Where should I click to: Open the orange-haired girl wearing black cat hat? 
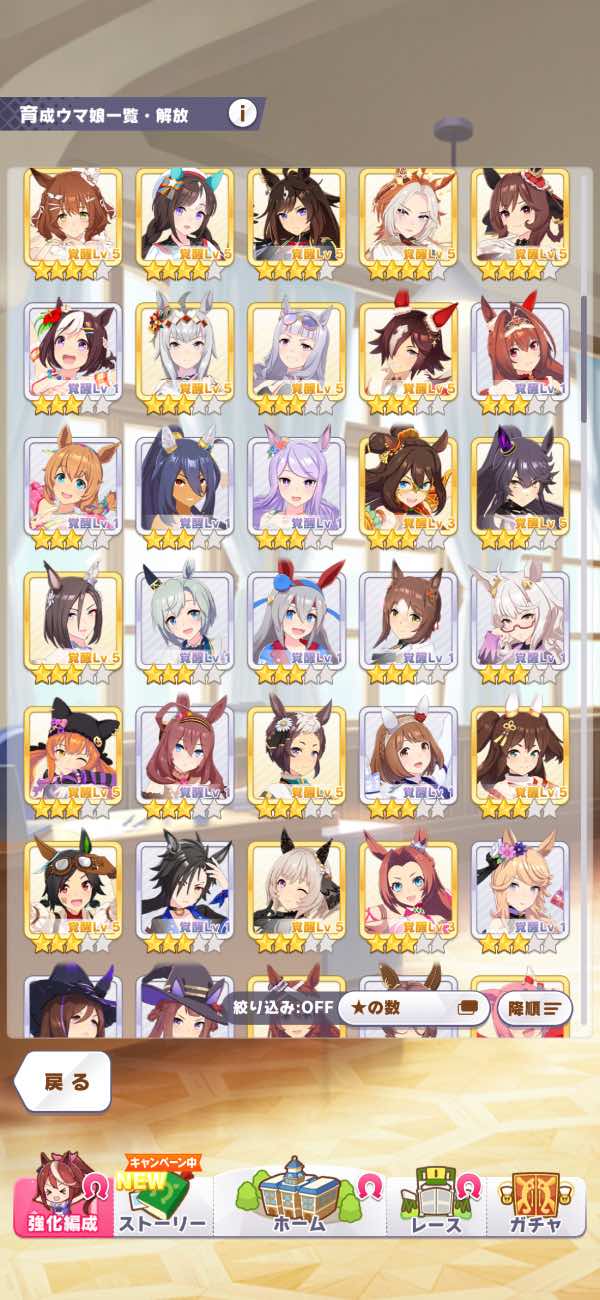[x=72, y=755]
